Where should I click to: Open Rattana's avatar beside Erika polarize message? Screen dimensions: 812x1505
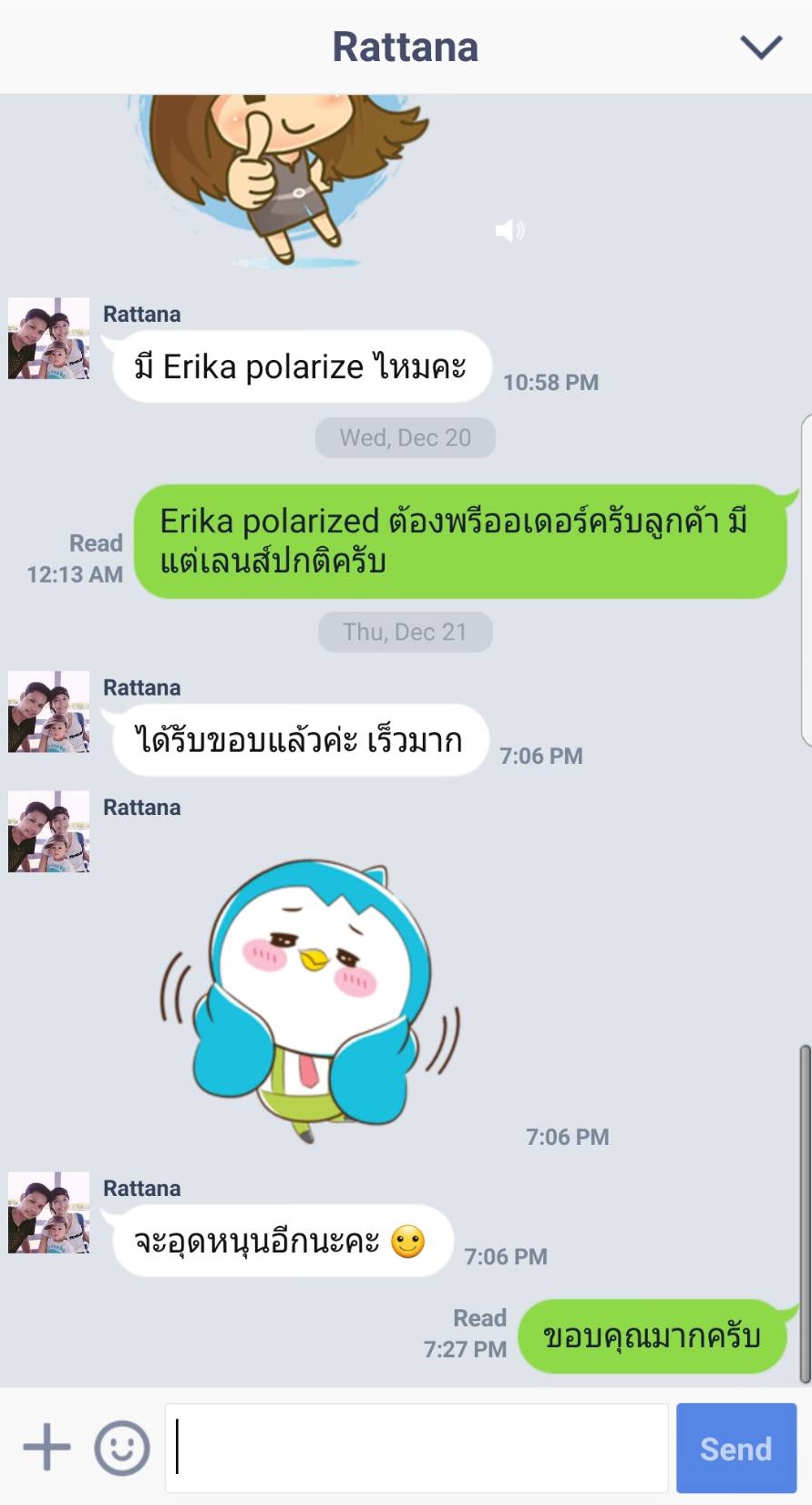49,338
